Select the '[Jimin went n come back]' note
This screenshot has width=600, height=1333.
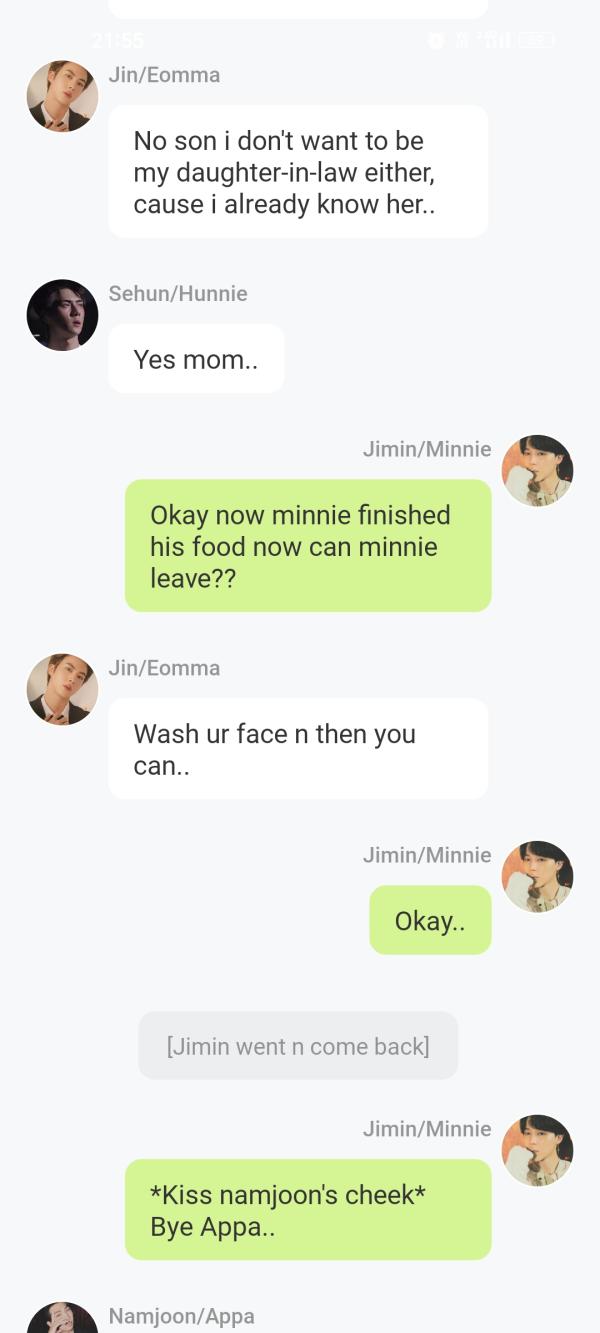298,1046
